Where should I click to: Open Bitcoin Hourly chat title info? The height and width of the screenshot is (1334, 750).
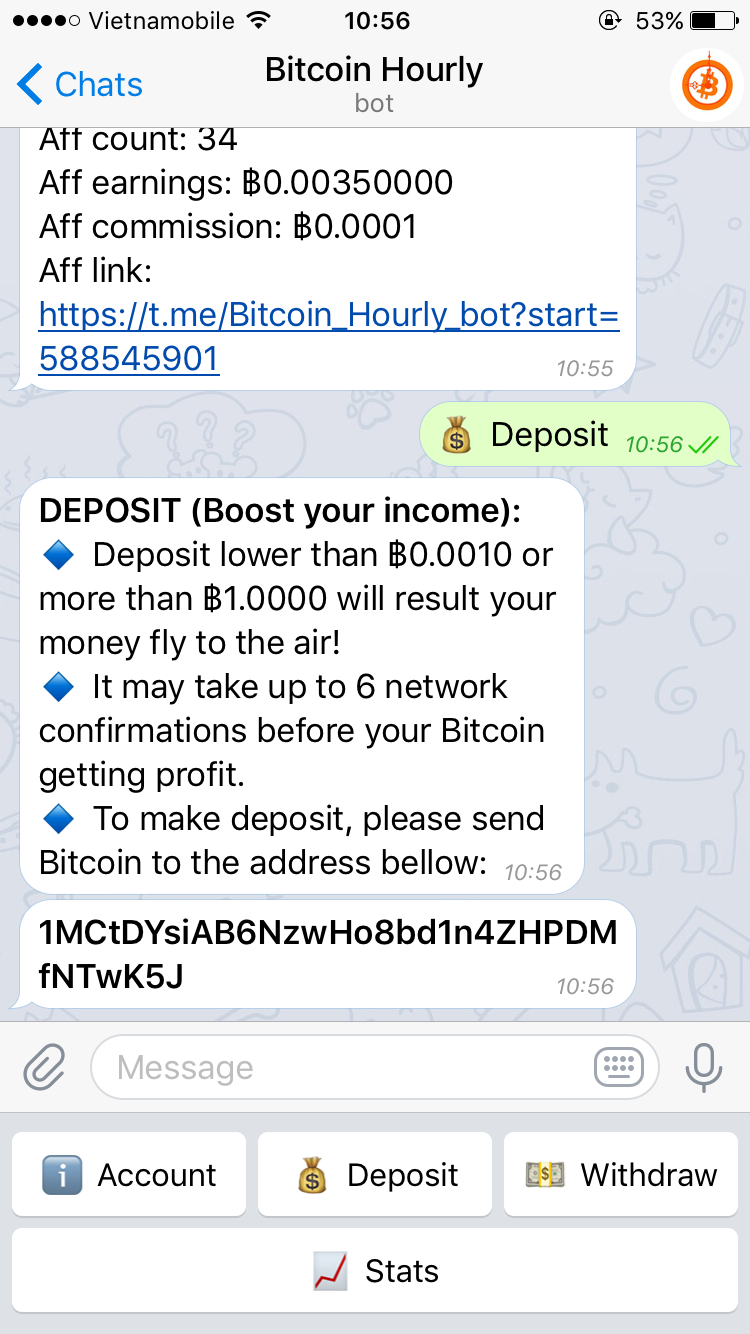click(x=374, y=84)
